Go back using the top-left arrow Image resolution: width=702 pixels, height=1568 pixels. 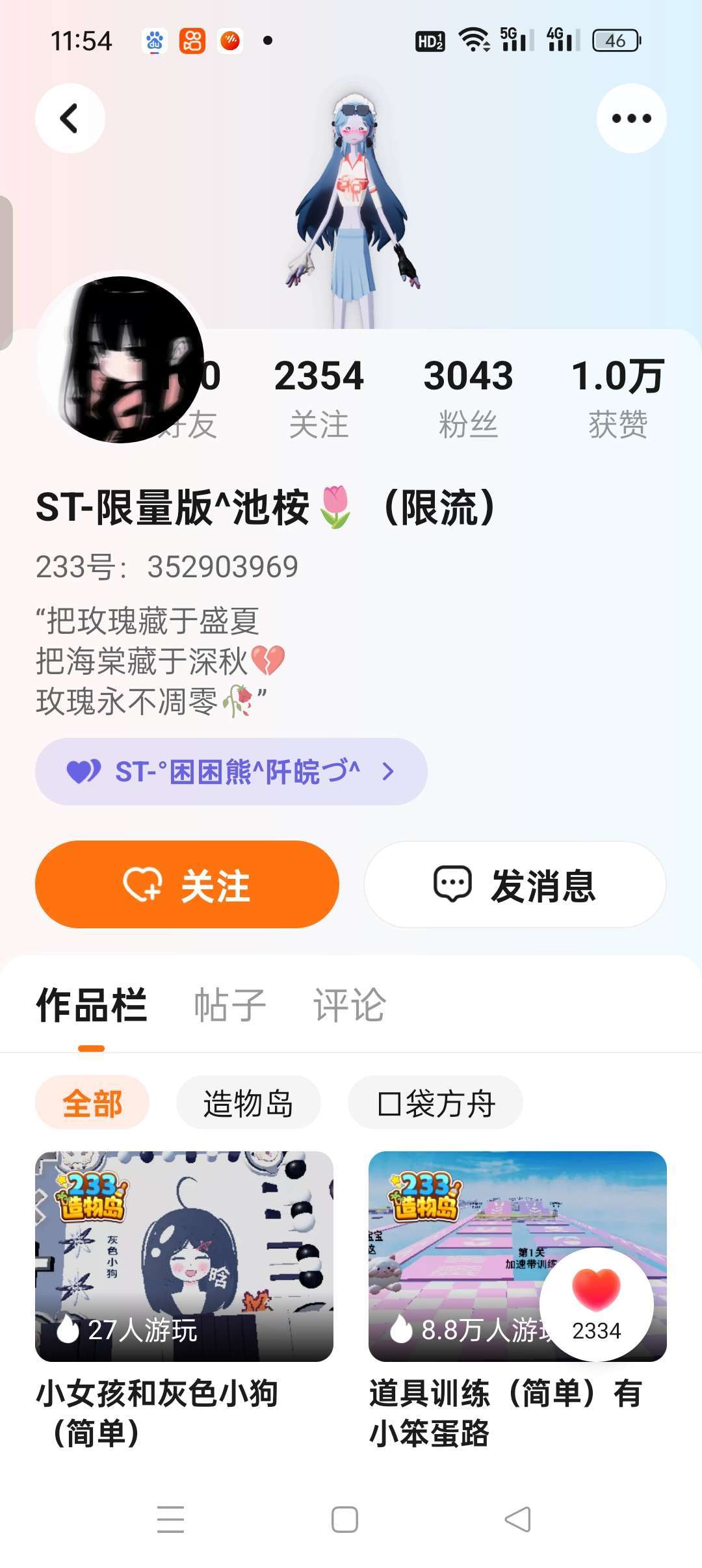click(70, 118)
